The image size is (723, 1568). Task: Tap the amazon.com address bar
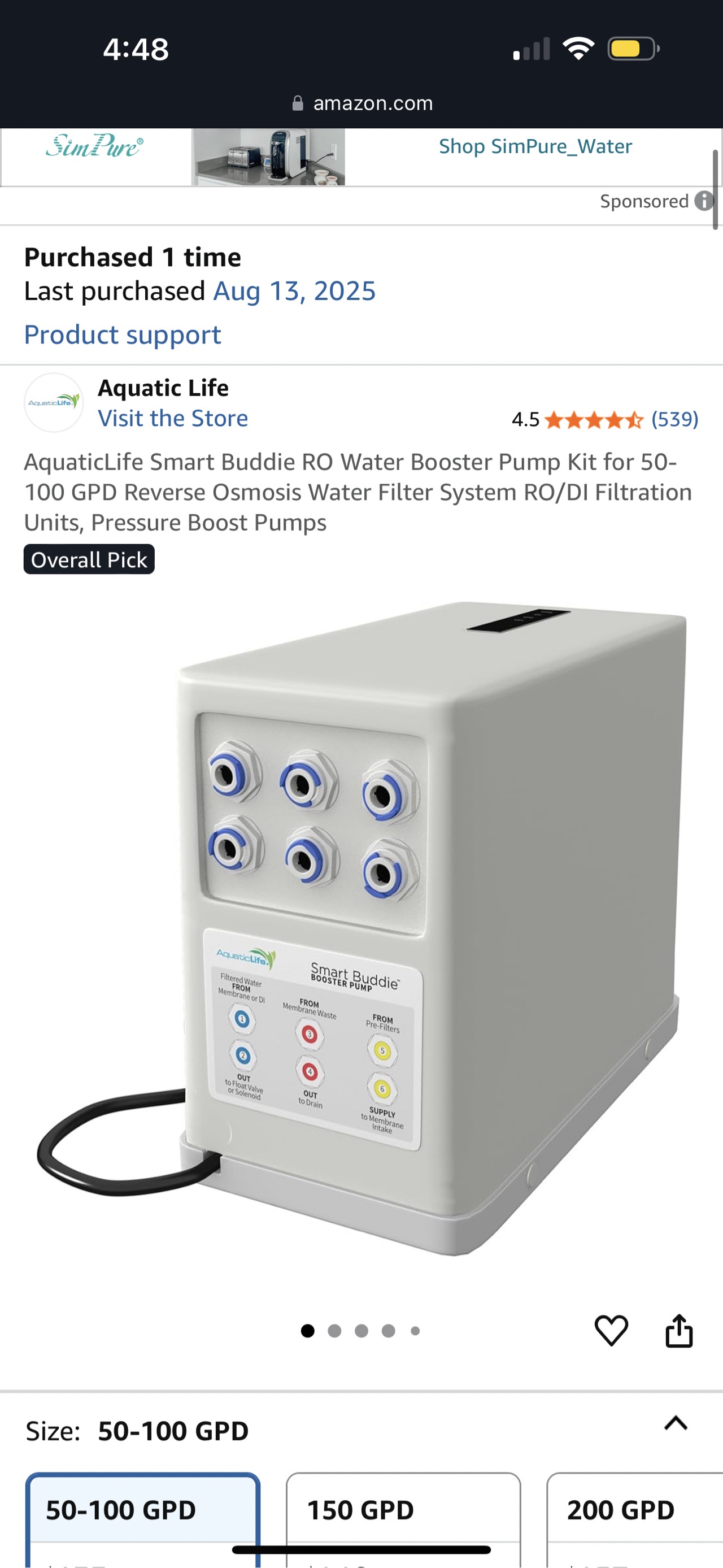(x=363, y=103)
